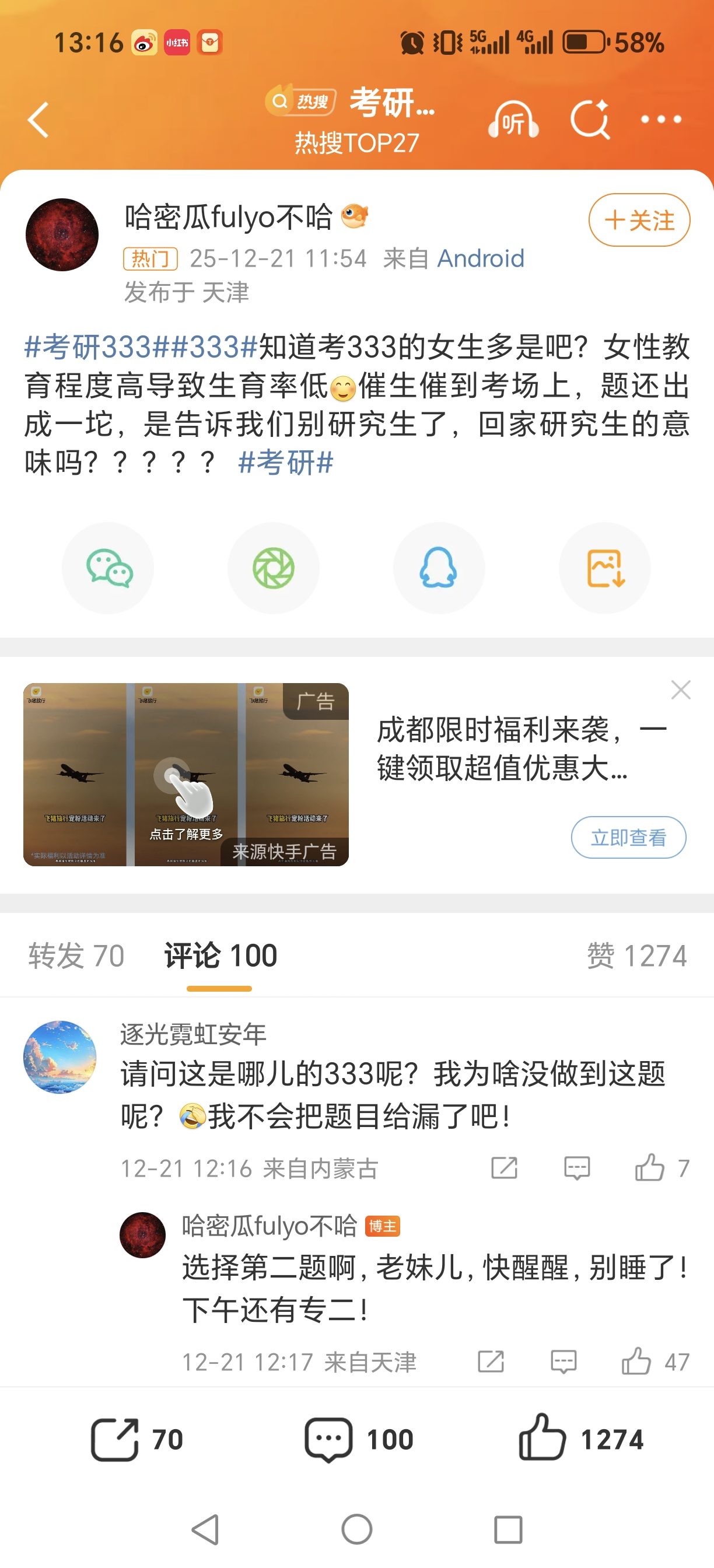Open the search icon in the header
The width and height of the screenshot is (714, 1568).
(x=589, y=120)
